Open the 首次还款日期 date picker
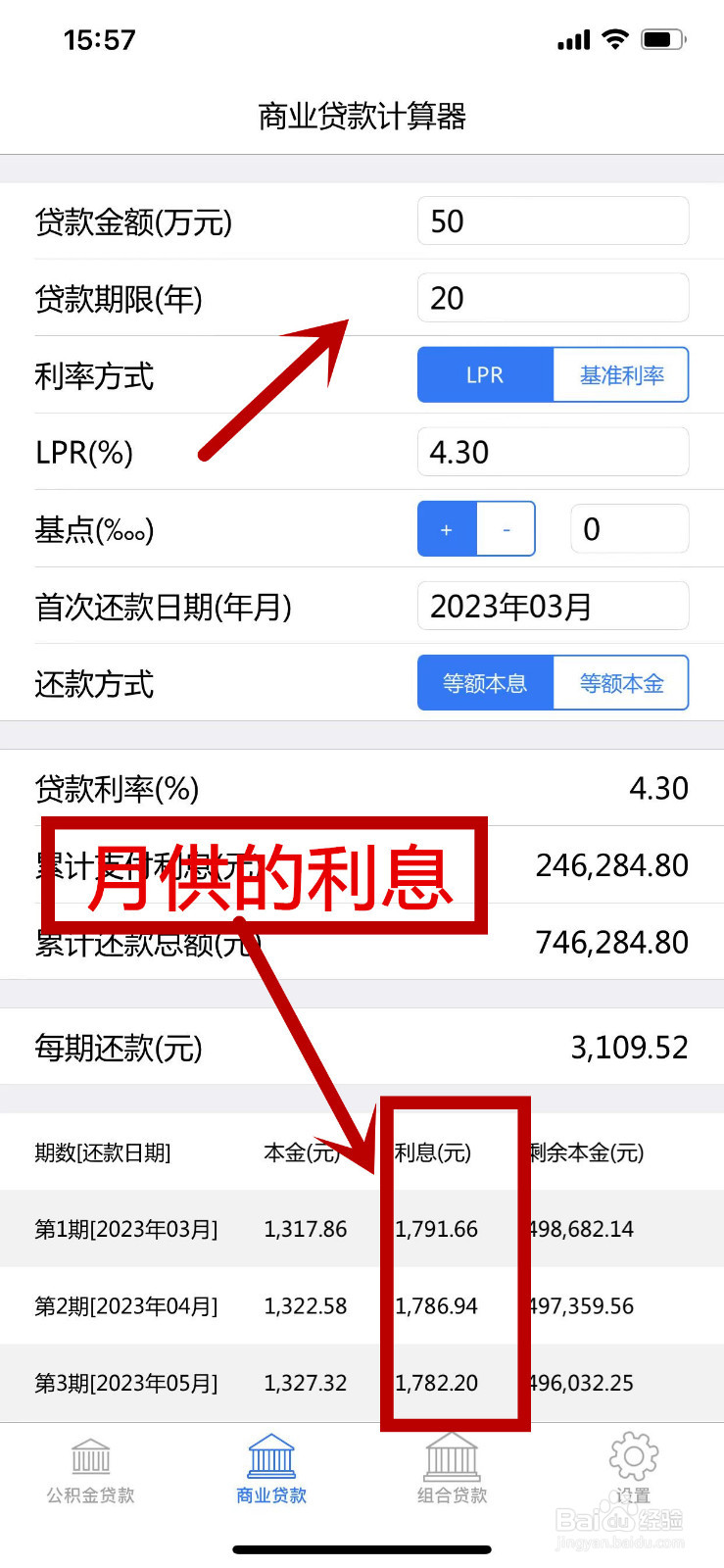Image resolution: width=724 pixels, height=1568 pixels. (x=553, y=606)
